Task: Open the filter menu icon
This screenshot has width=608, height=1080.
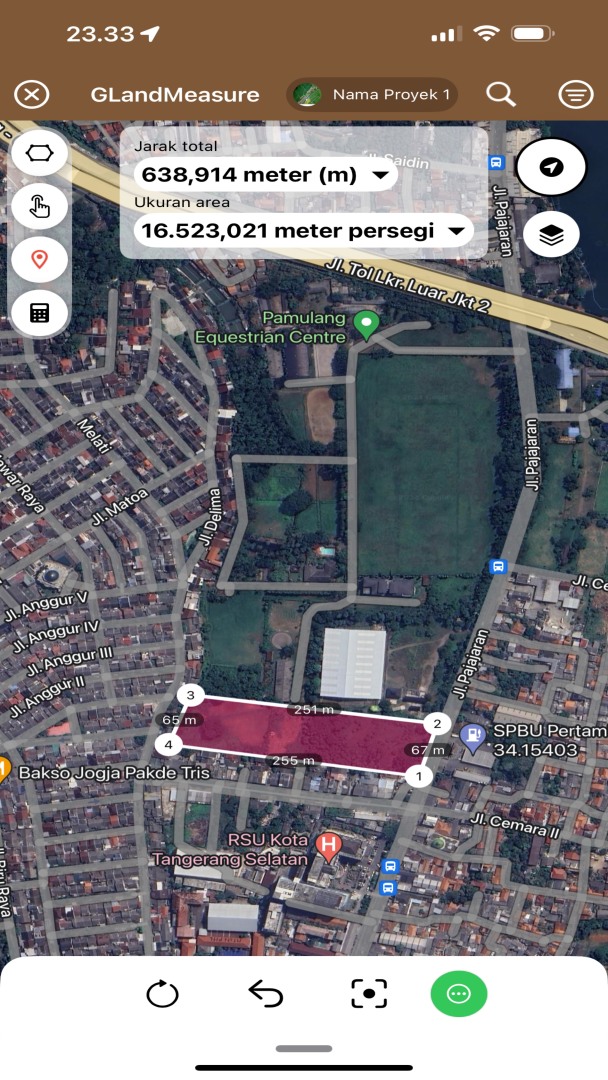Action: (x=574, y=95)
